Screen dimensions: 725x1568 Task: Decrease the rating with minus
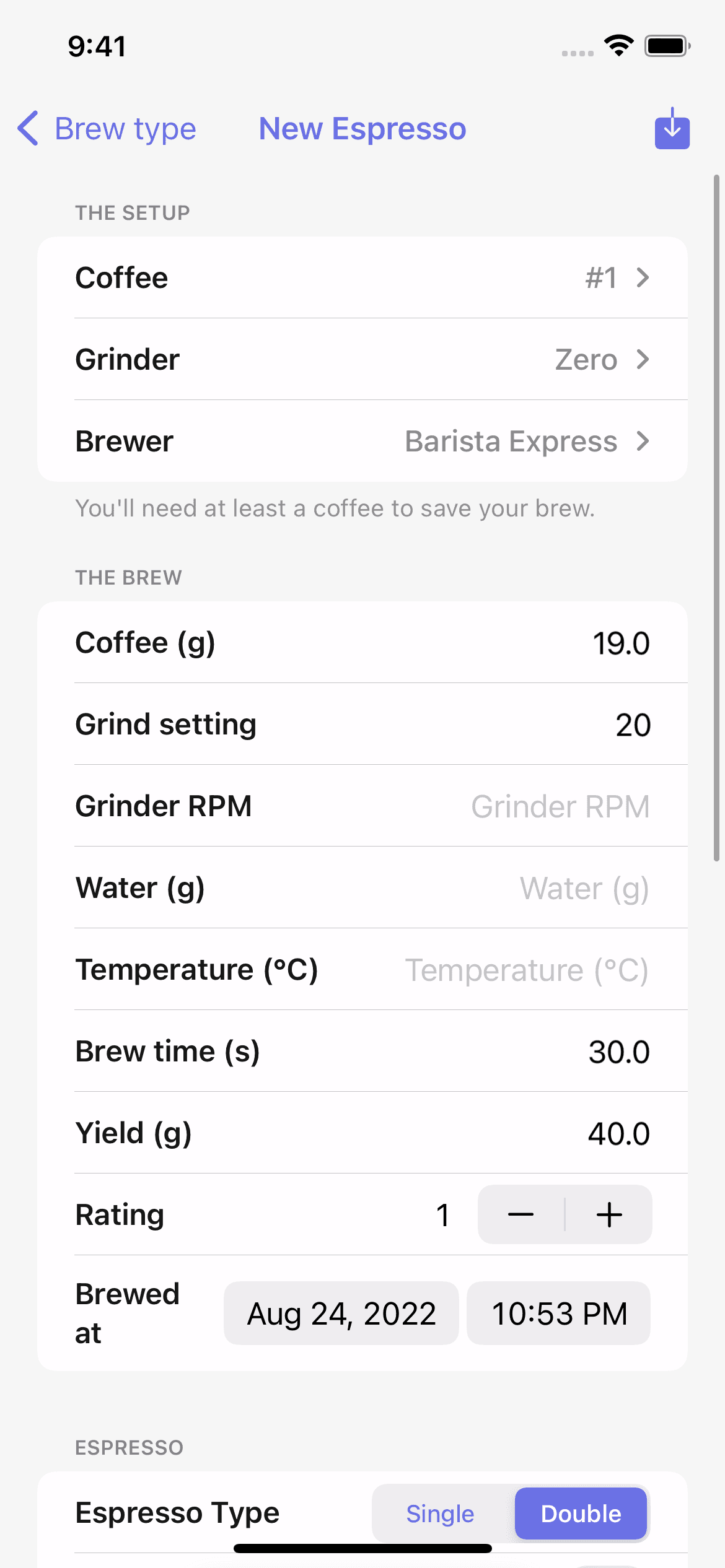tap(521, 1214)
